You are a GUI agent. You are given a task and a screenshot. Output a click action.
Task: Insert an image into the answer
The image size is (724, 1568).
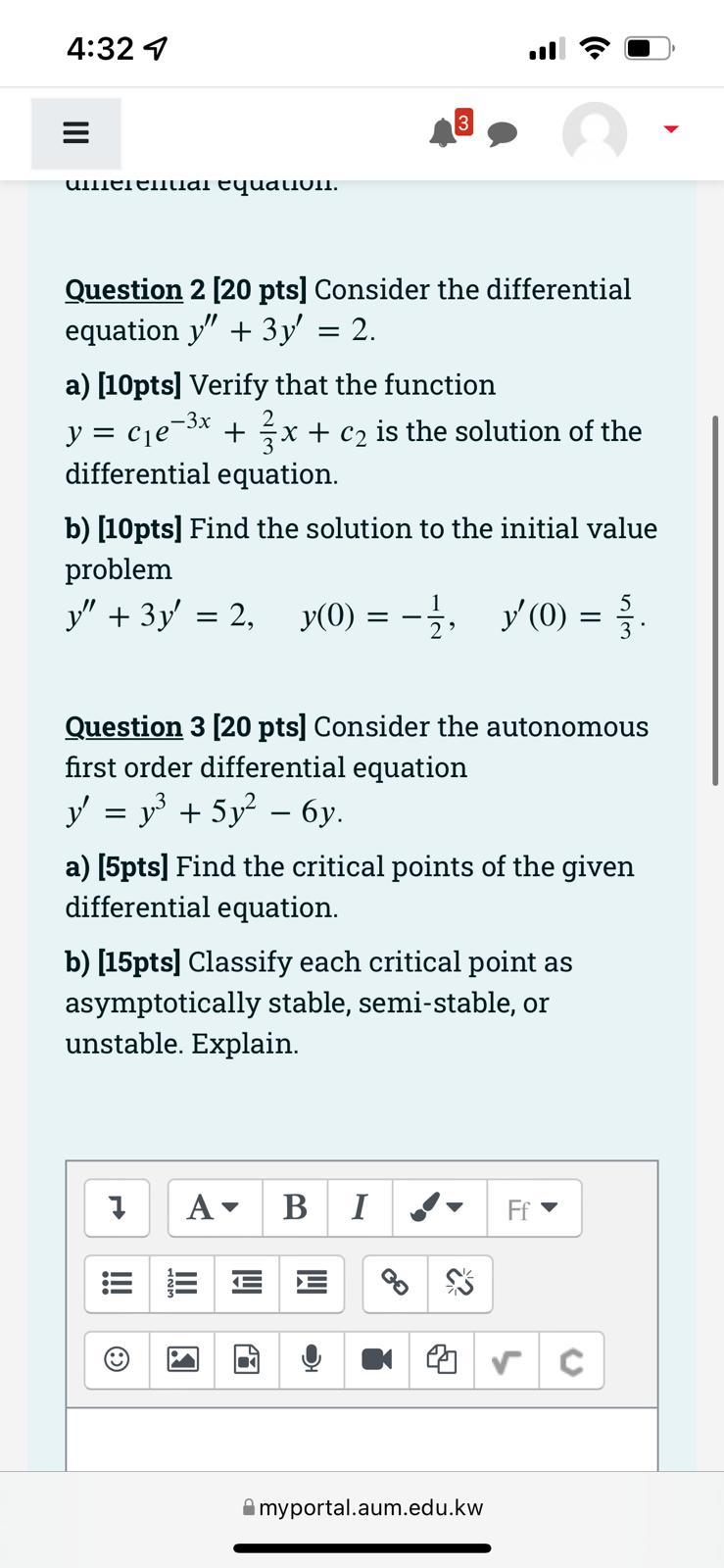click(x=182, y=1359)
